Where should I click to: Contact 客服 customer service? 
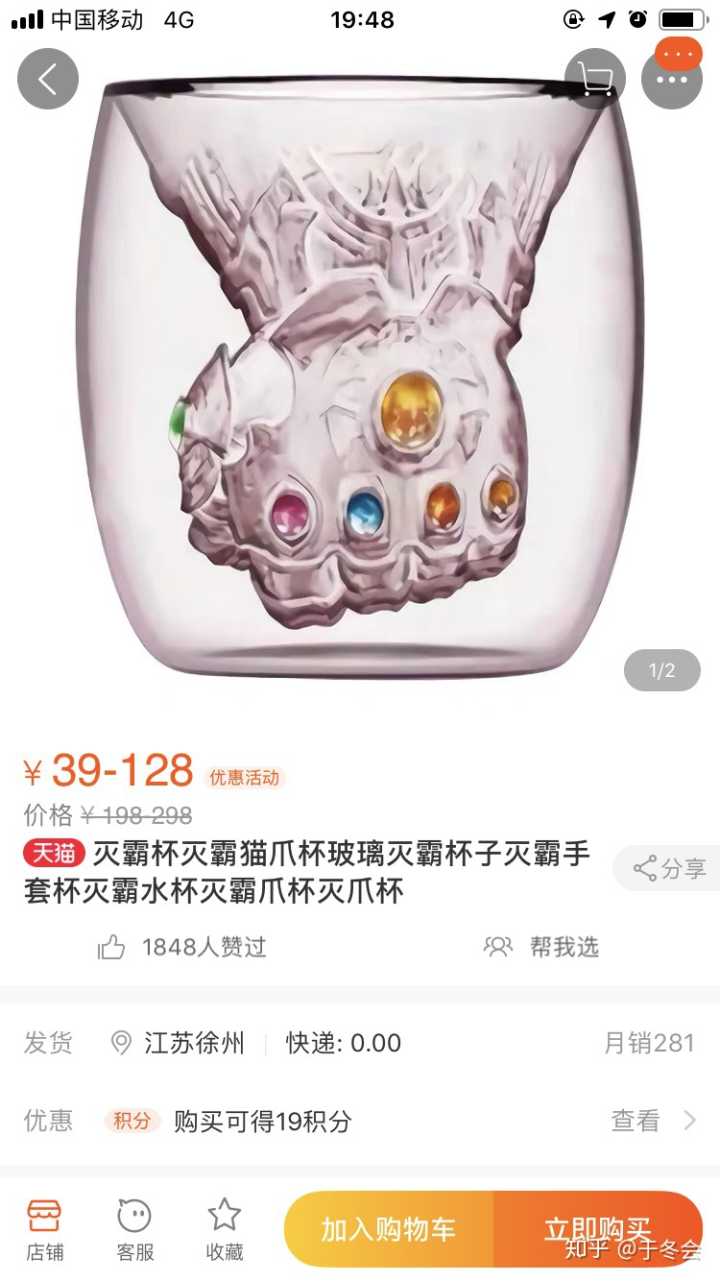coord(135,1230)
